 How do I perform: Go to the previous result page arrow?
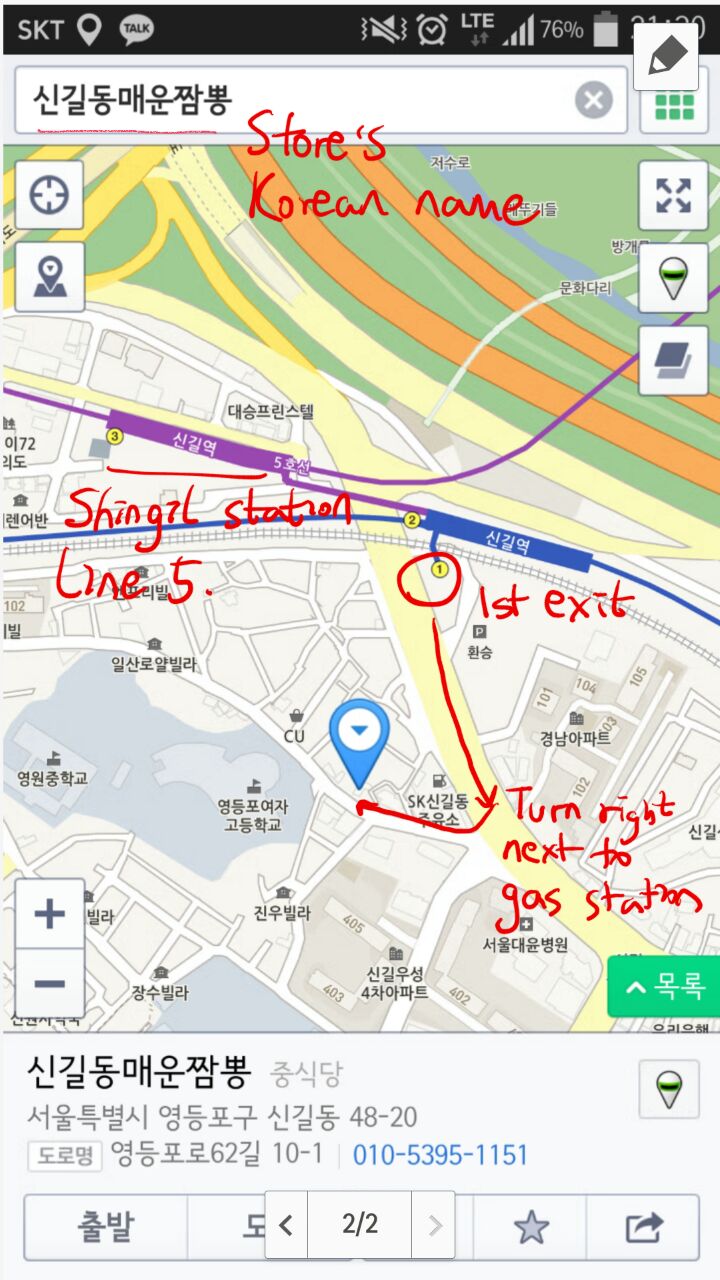click(286, 1225)
